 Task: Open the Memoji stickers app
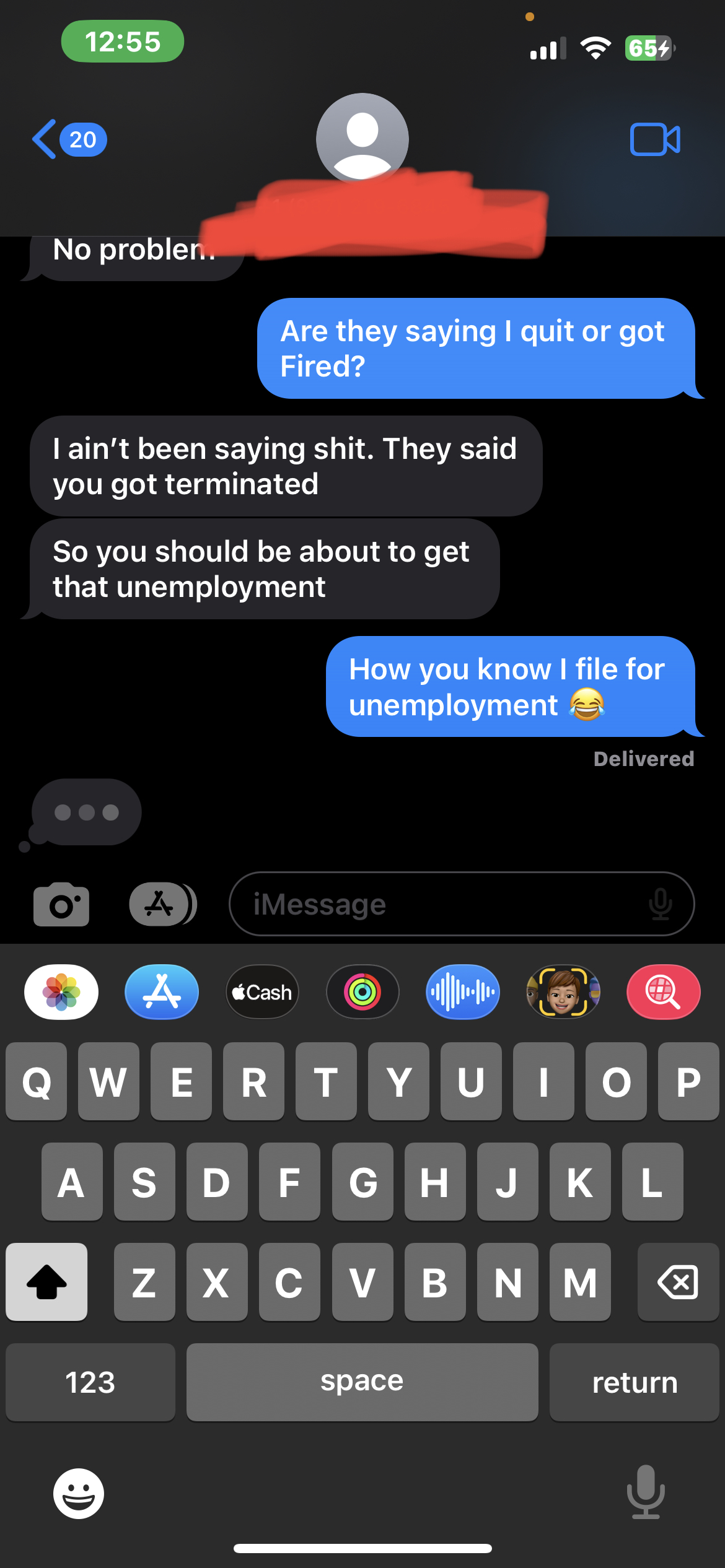click(x=563, y=992)
